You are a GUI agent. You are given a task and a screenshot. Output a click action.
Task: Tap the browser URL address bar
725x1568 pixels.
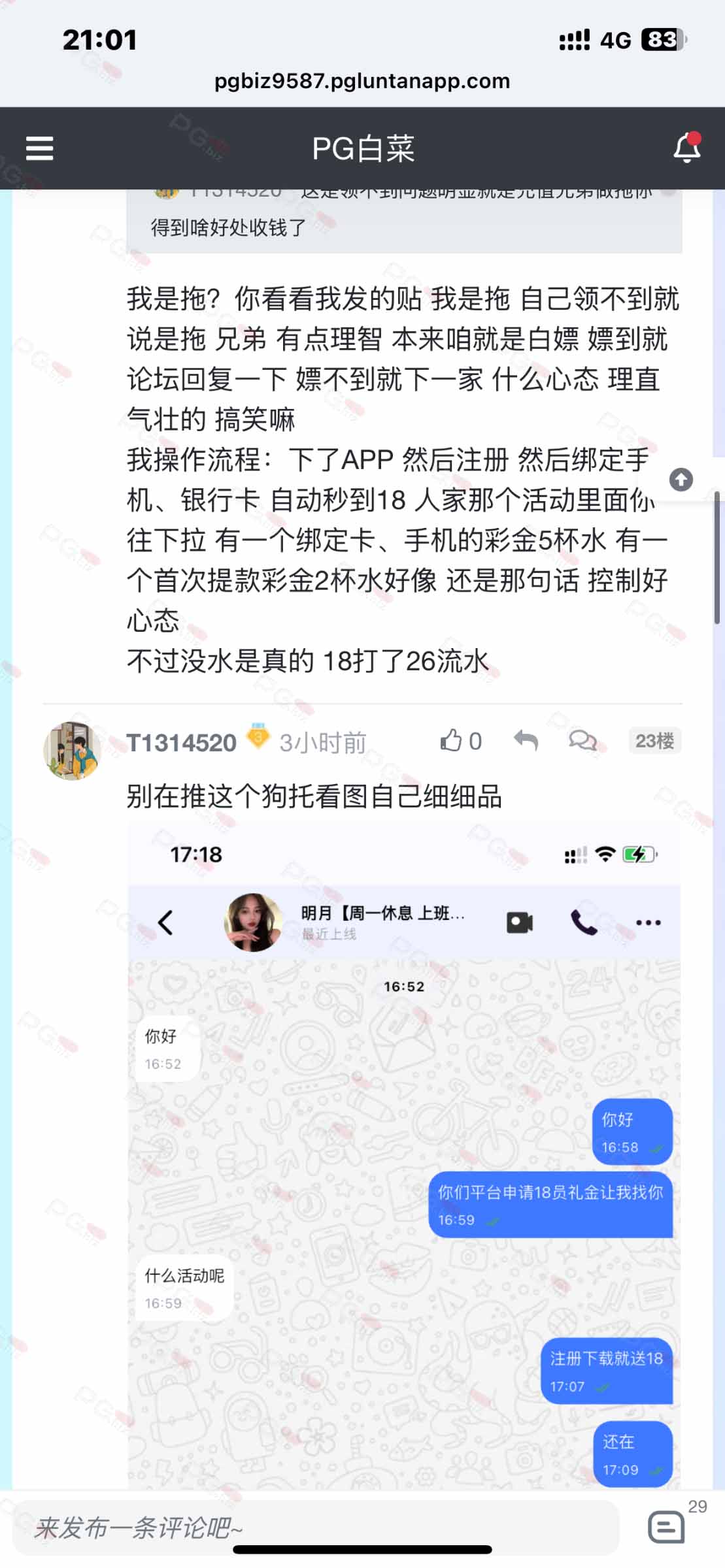tap(362, 81)
